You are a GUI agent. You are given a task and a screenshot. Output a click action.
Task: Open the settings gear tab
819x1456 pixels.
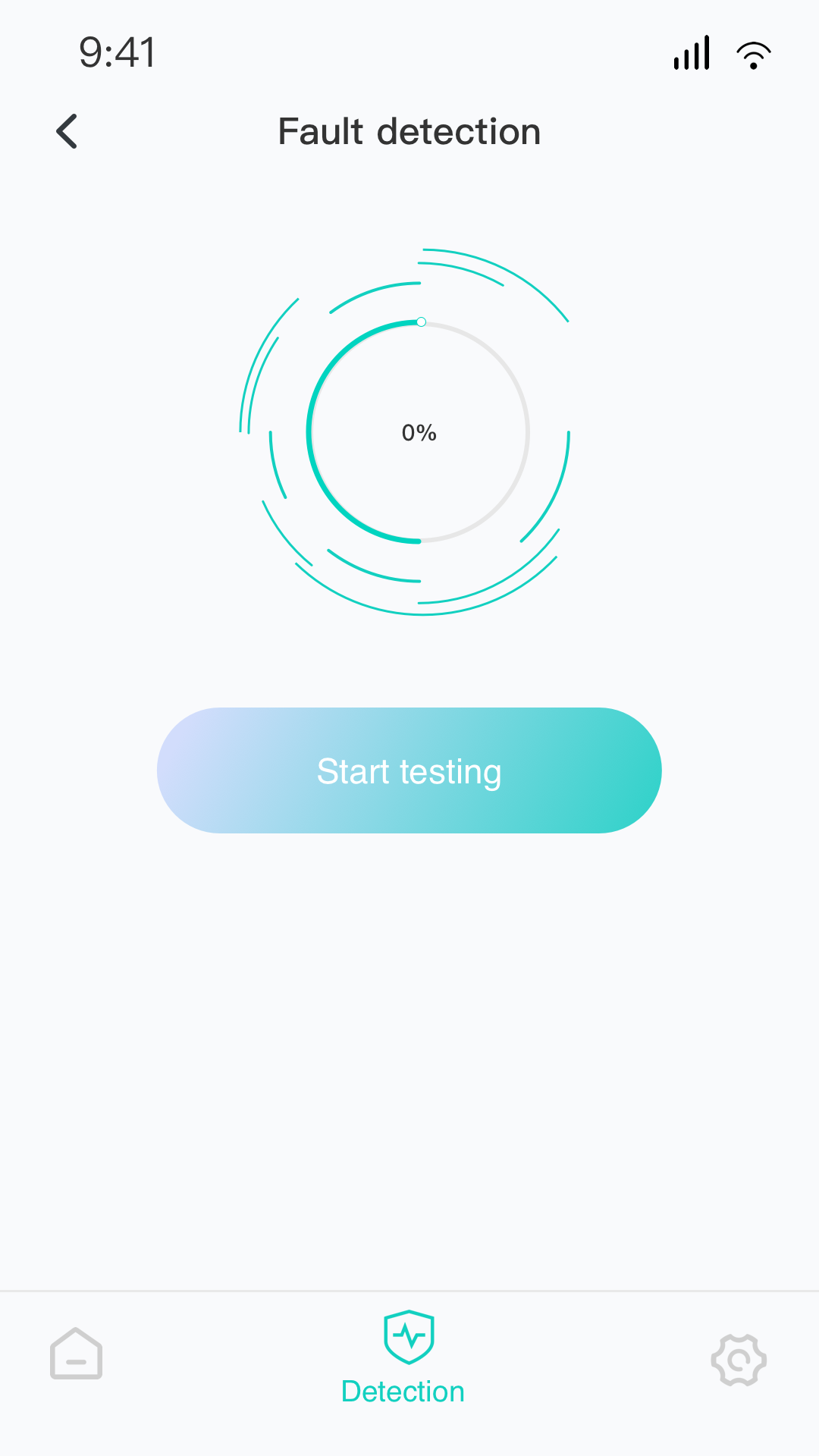[x=739, y=1360]
